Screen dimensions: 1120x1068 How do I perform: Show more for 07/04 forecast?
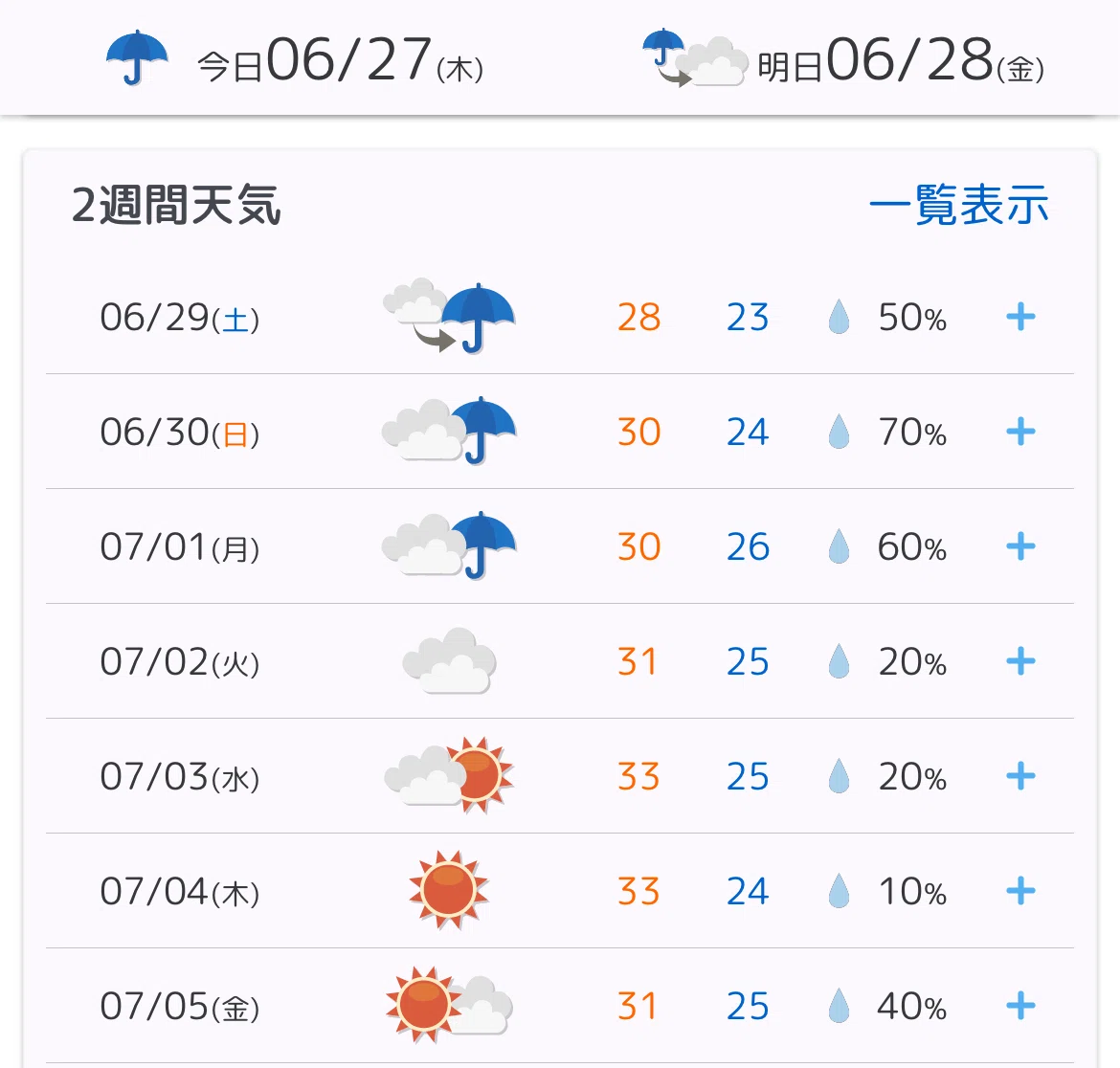tap(1020, 891)
